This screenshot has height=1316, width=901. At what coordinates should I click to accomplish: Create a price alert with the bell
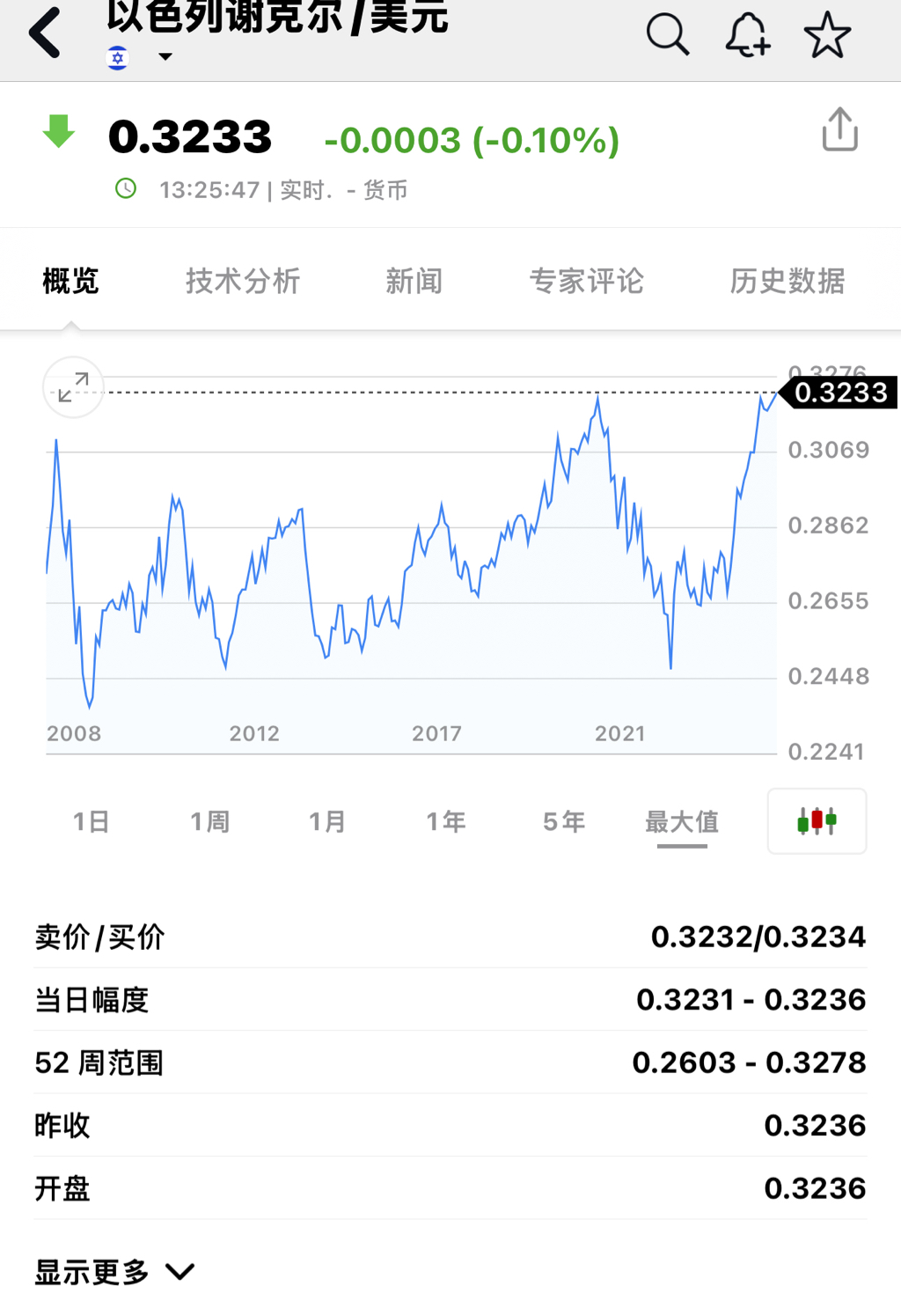click(747, 35)
